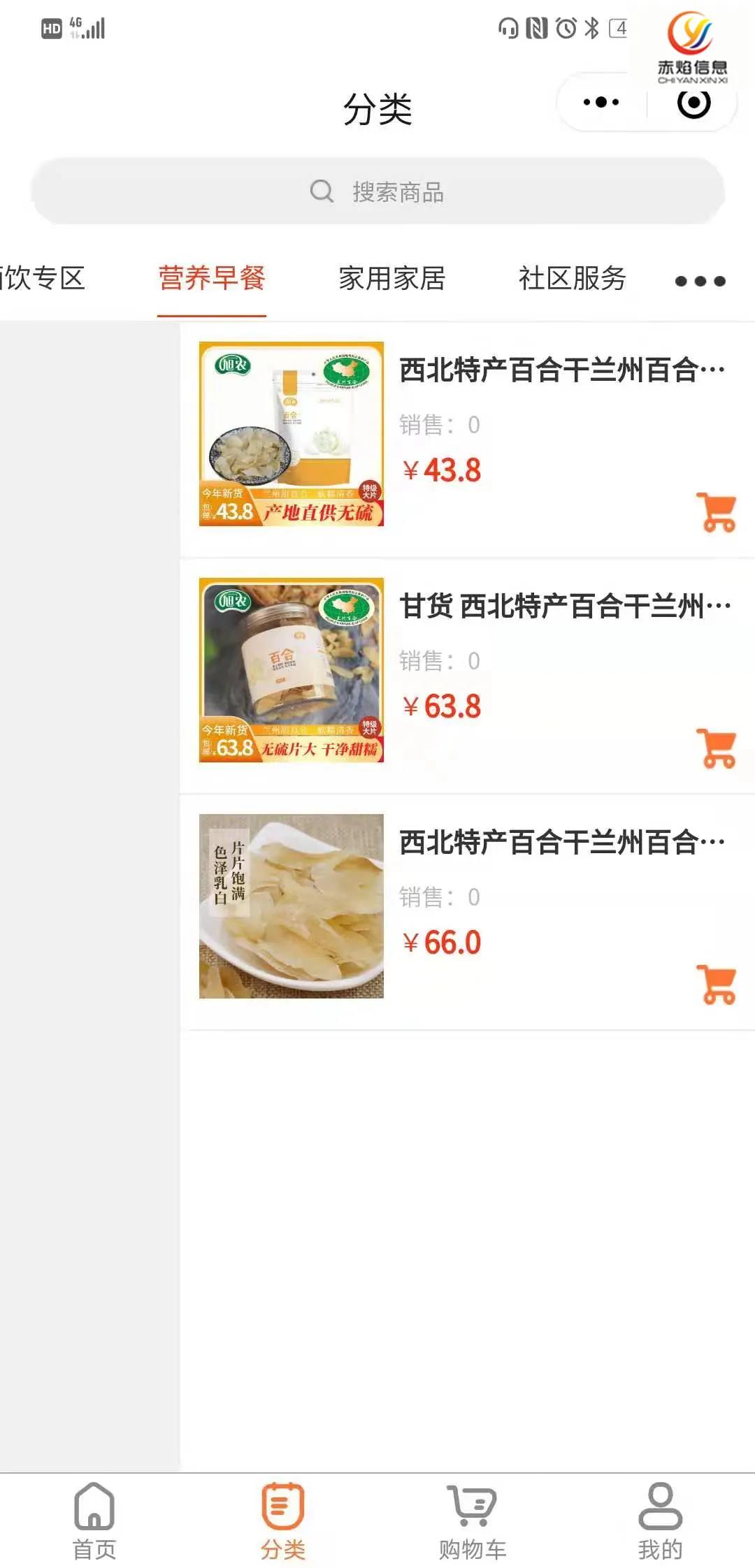The width and height of the screenshot is (755, 1568).
Task: Close the mini program with the circle button
Action: 693,103
